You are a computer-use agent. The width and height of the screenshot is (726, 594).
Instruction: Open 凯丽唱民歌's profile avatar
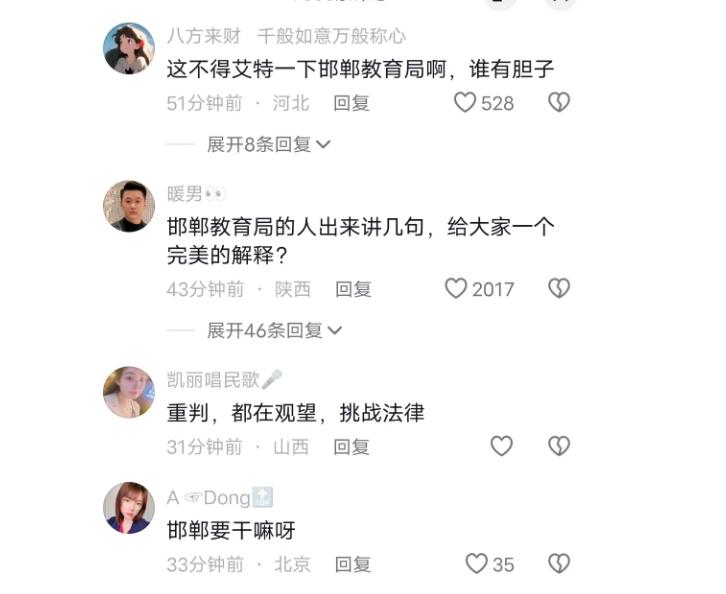[x=129, y=392]
